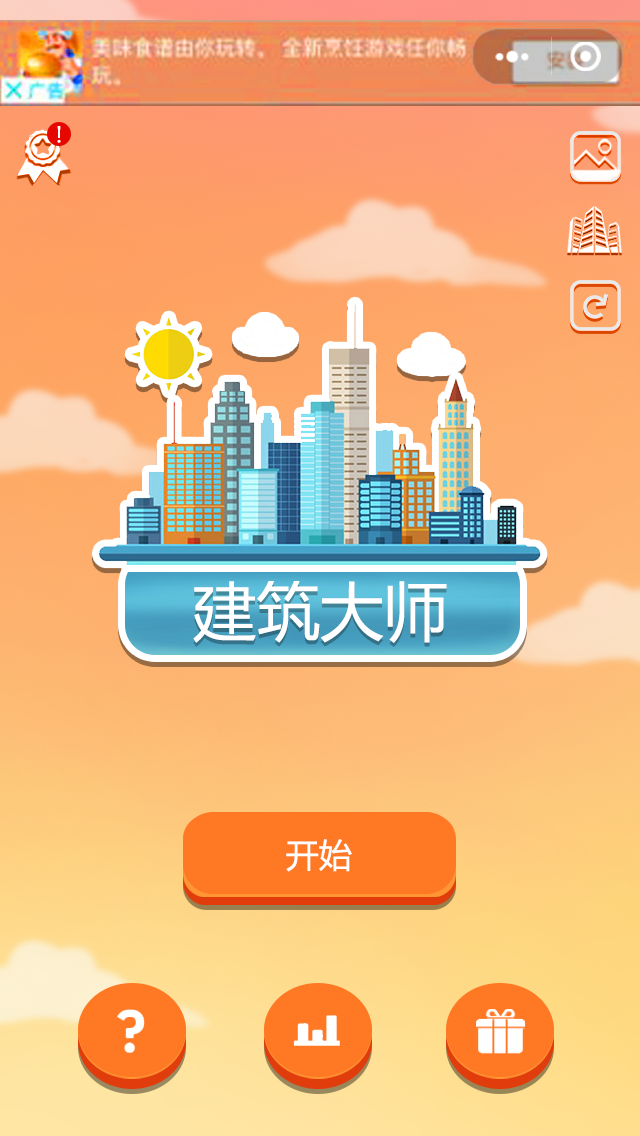640x1136 pixels.
Task: Open the achievements ribbon badge
Action: coord(43,155)
